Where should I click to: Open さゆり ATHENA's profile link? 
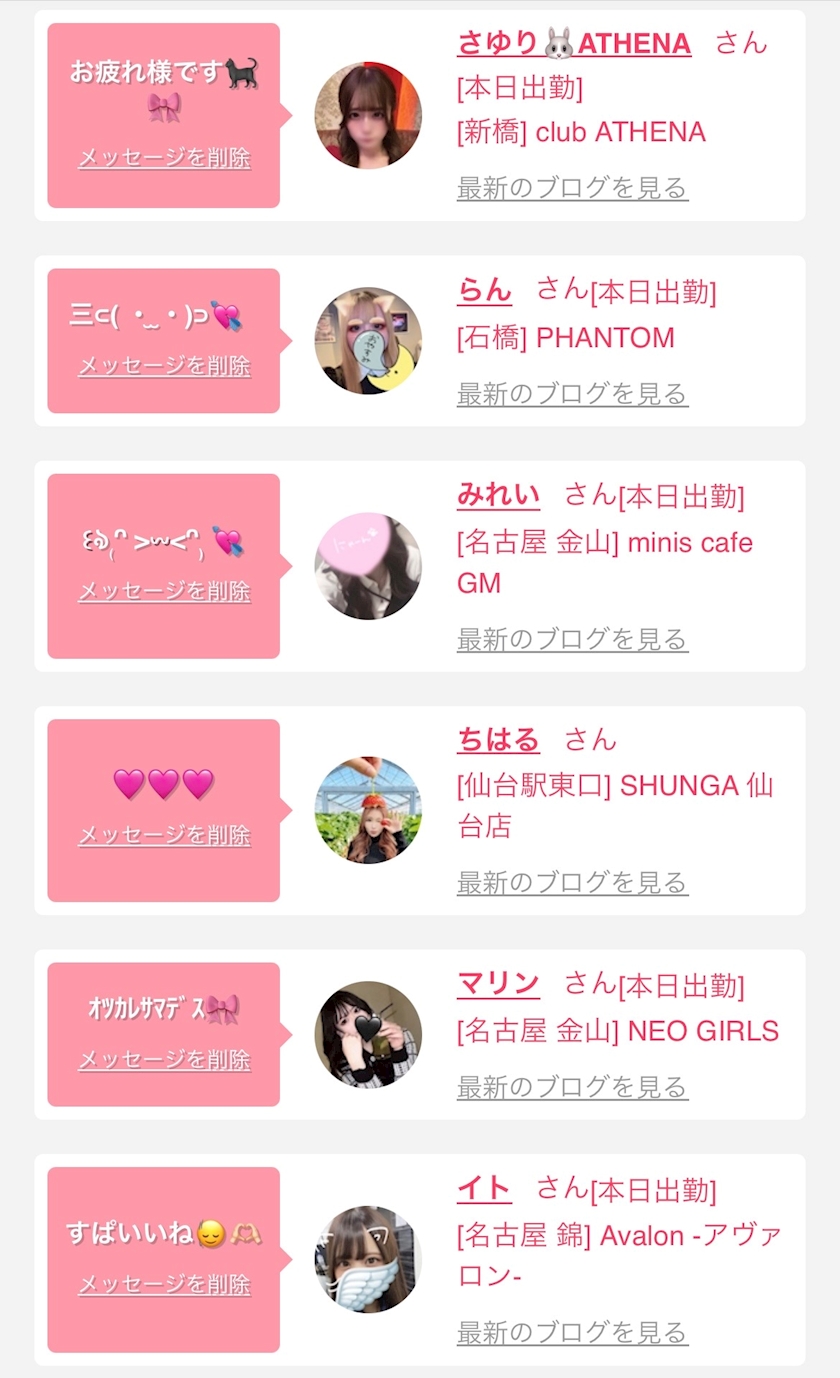point(574,44)
